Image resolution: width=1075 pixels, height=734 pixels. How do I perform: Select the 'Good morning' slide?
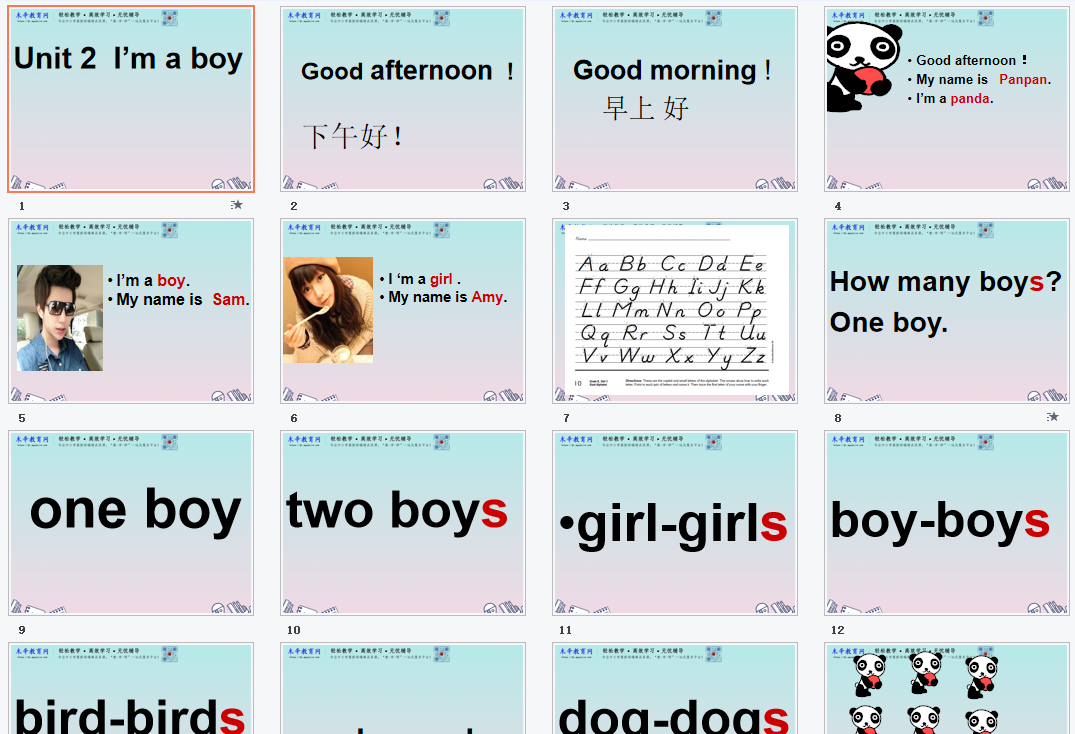[675, 99]
